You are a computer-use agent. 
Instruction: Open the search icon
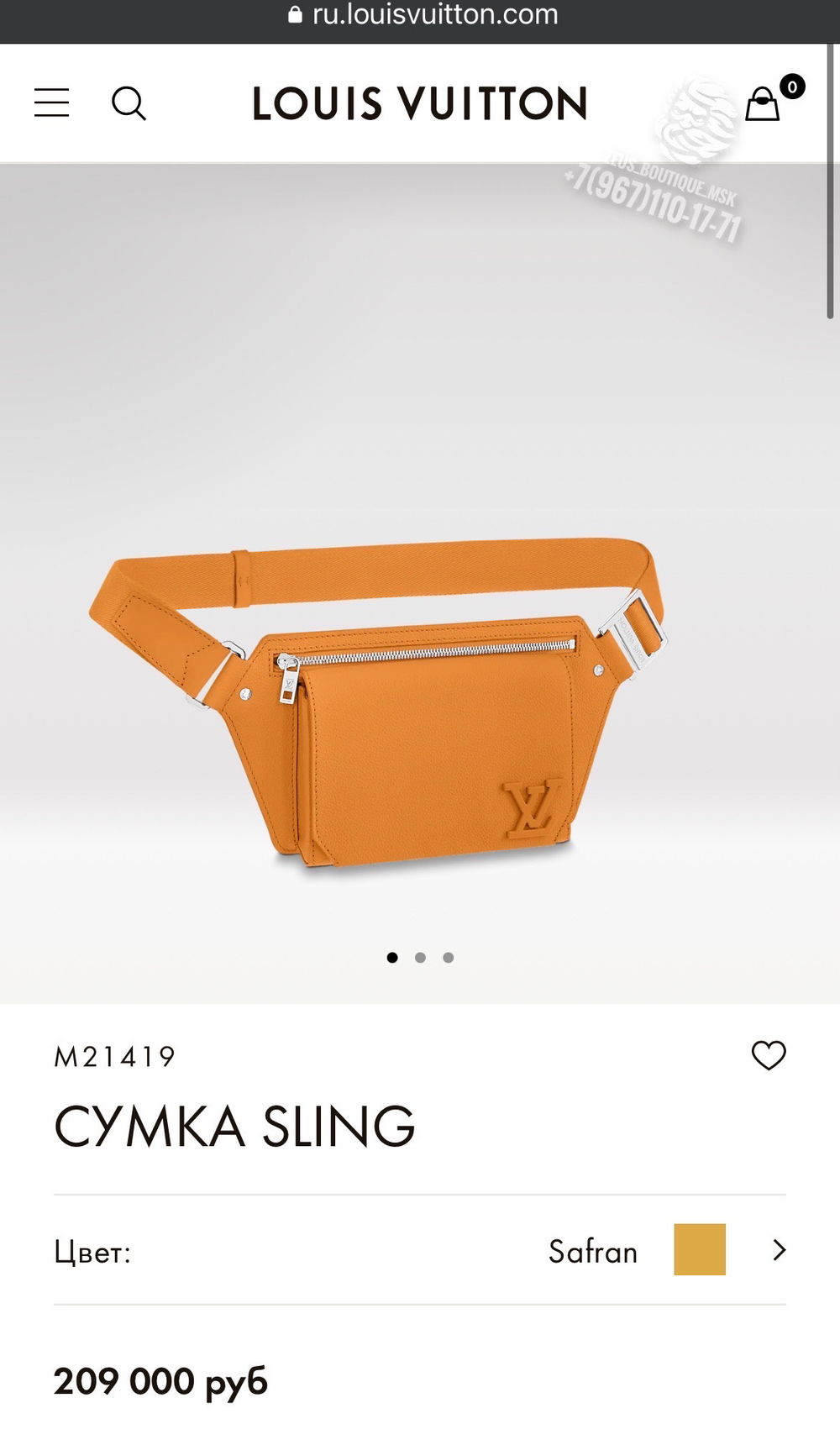click(x=129, y=103)
